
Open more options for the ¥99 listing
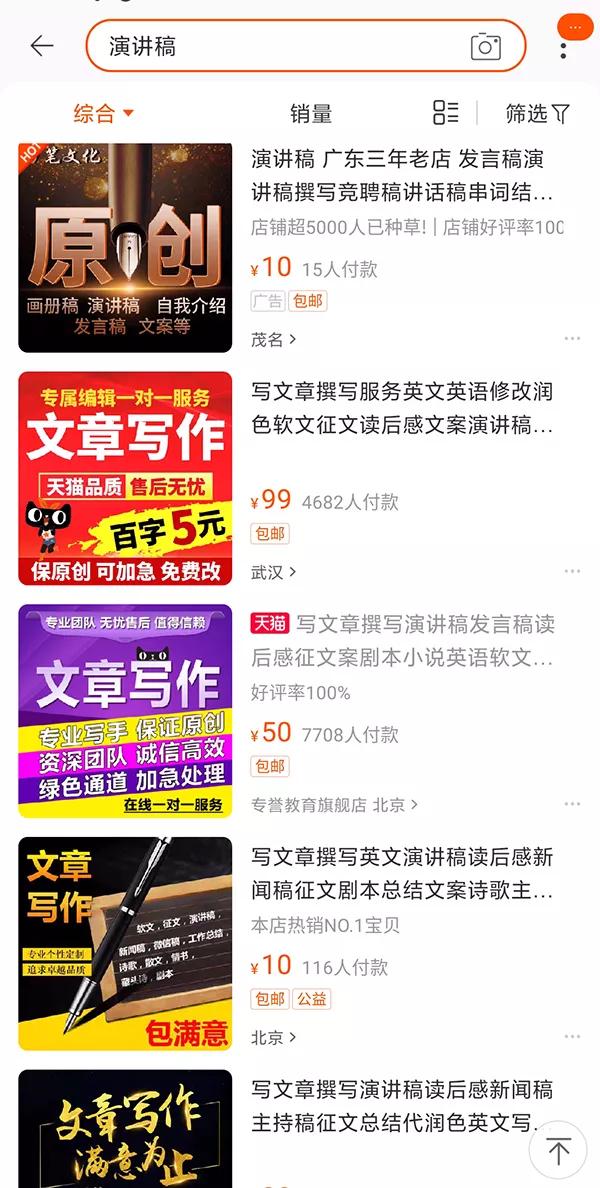(571, 572)
